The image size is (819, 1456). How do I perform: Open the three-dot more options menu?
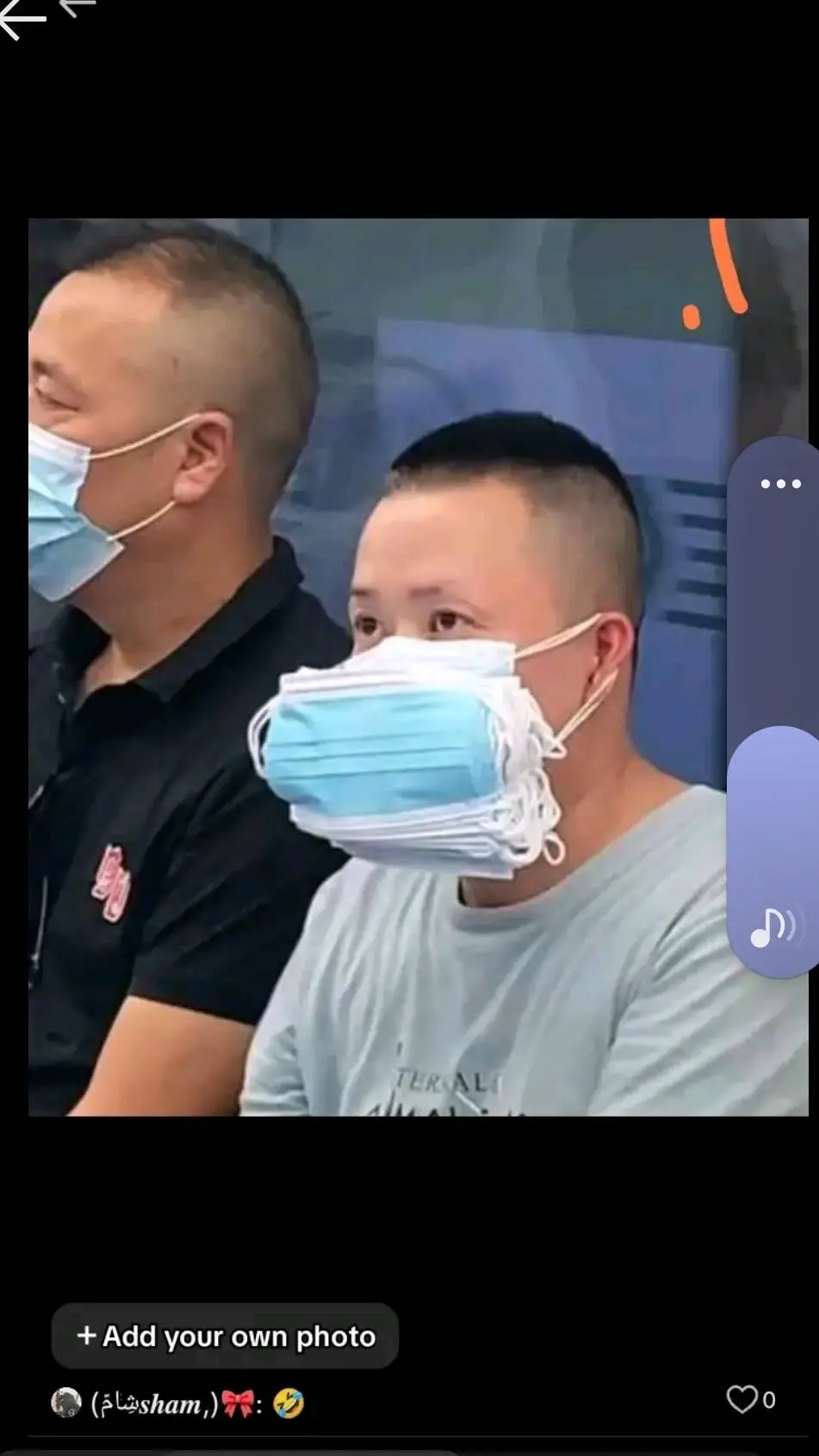click(x=780, y=484)
